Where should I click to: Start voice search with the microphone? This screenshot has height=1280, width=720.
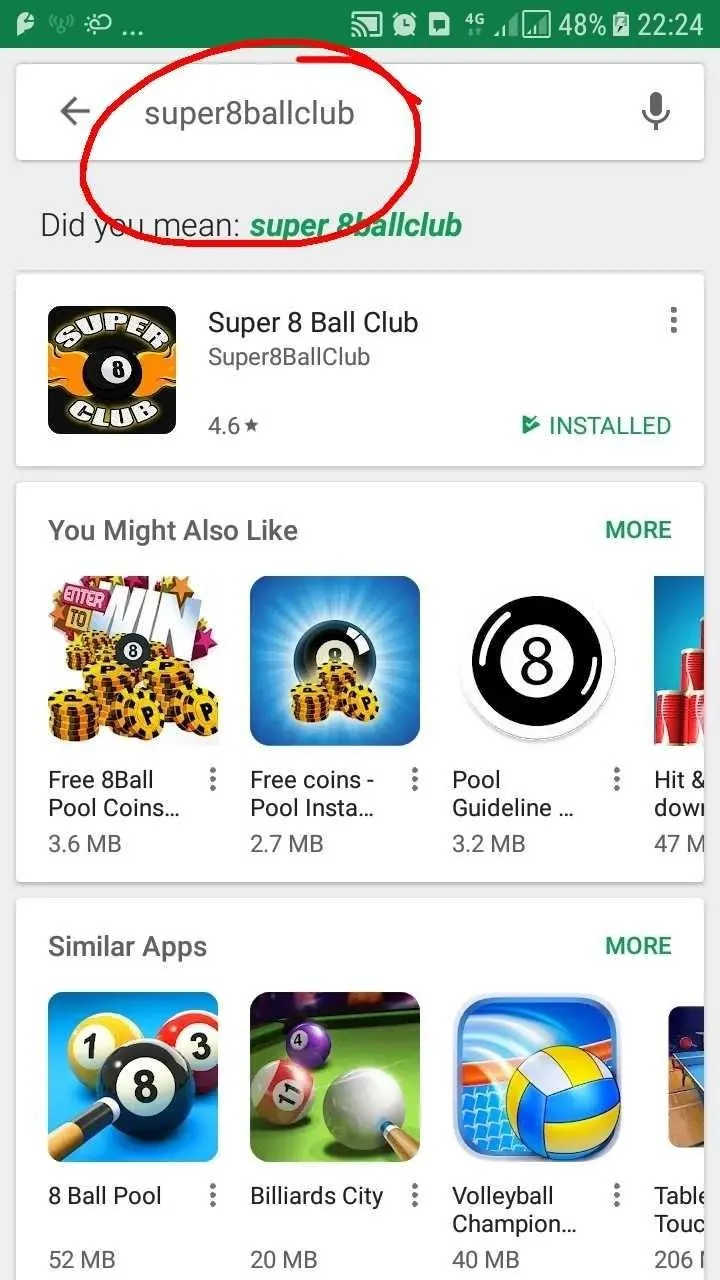coord(655,112)
